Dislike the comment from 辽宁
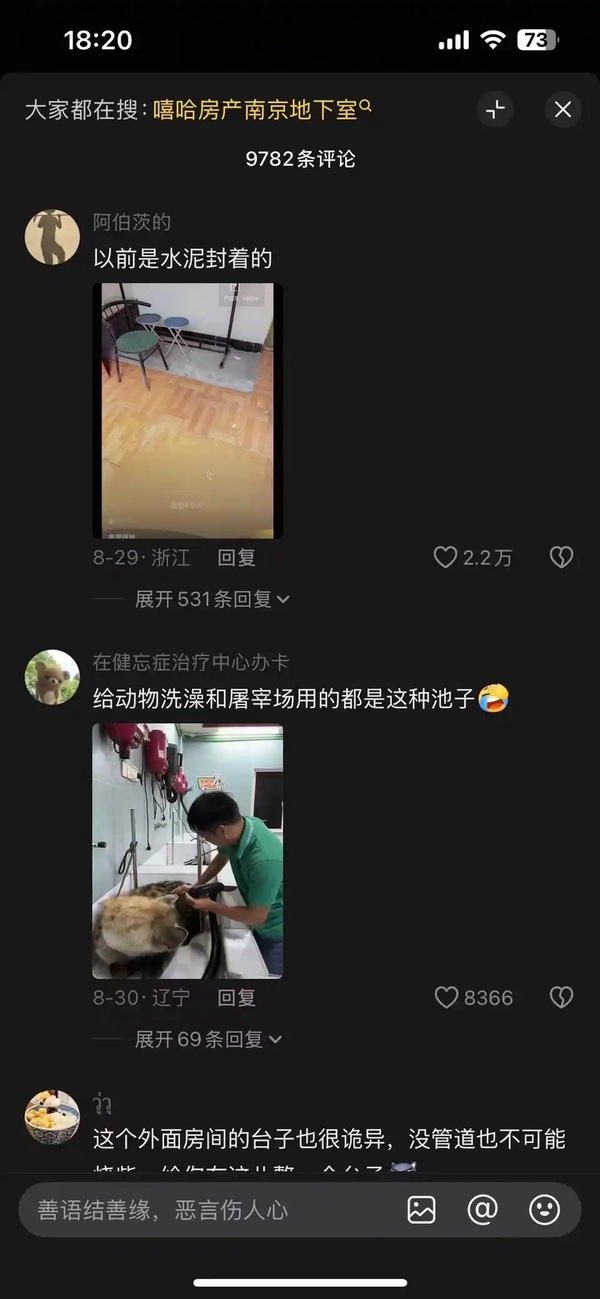 [561, 998]
